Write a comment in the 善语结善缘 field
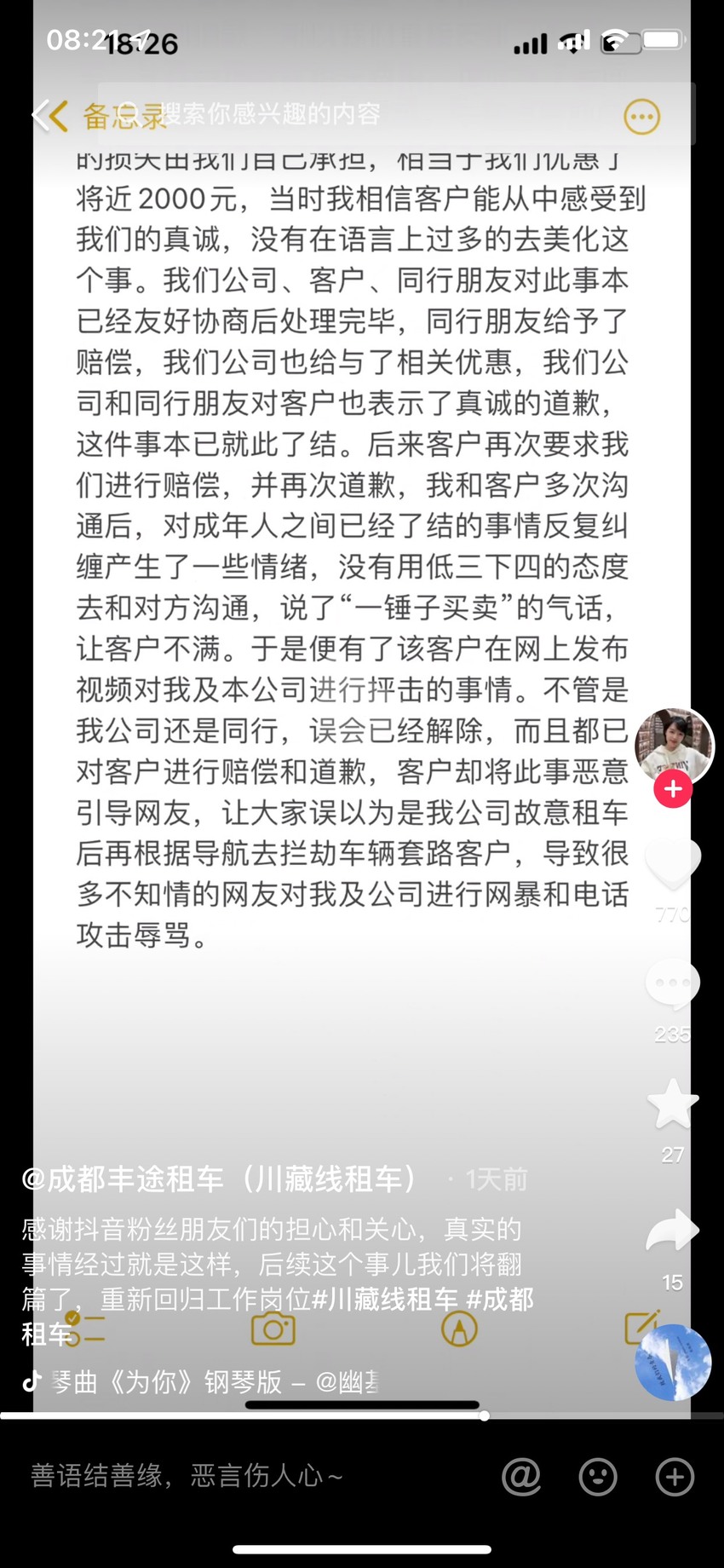The image size is (724, 1568). tap(187, 1475)
